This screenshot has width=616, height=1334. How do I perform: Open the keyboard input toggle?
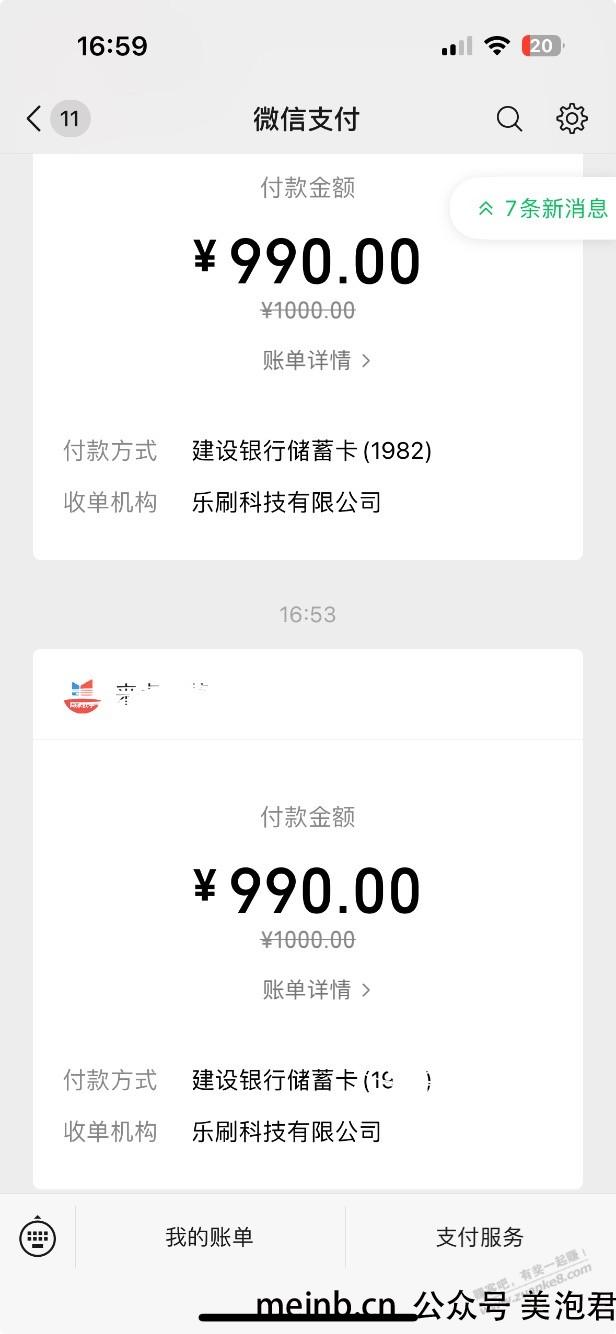click(x=38, y=1238)
